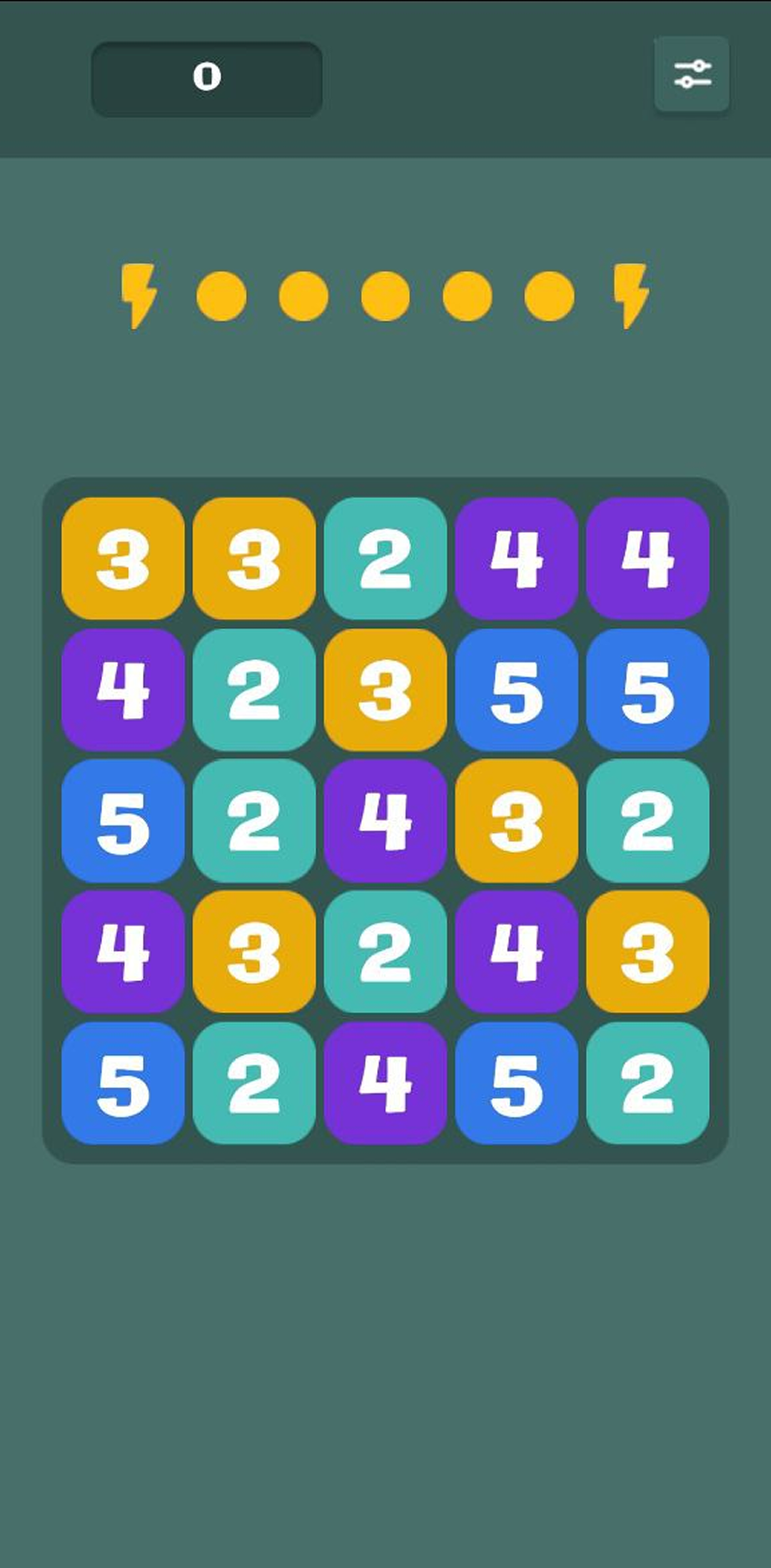Open the settings sliders icon

coord(692,74)
